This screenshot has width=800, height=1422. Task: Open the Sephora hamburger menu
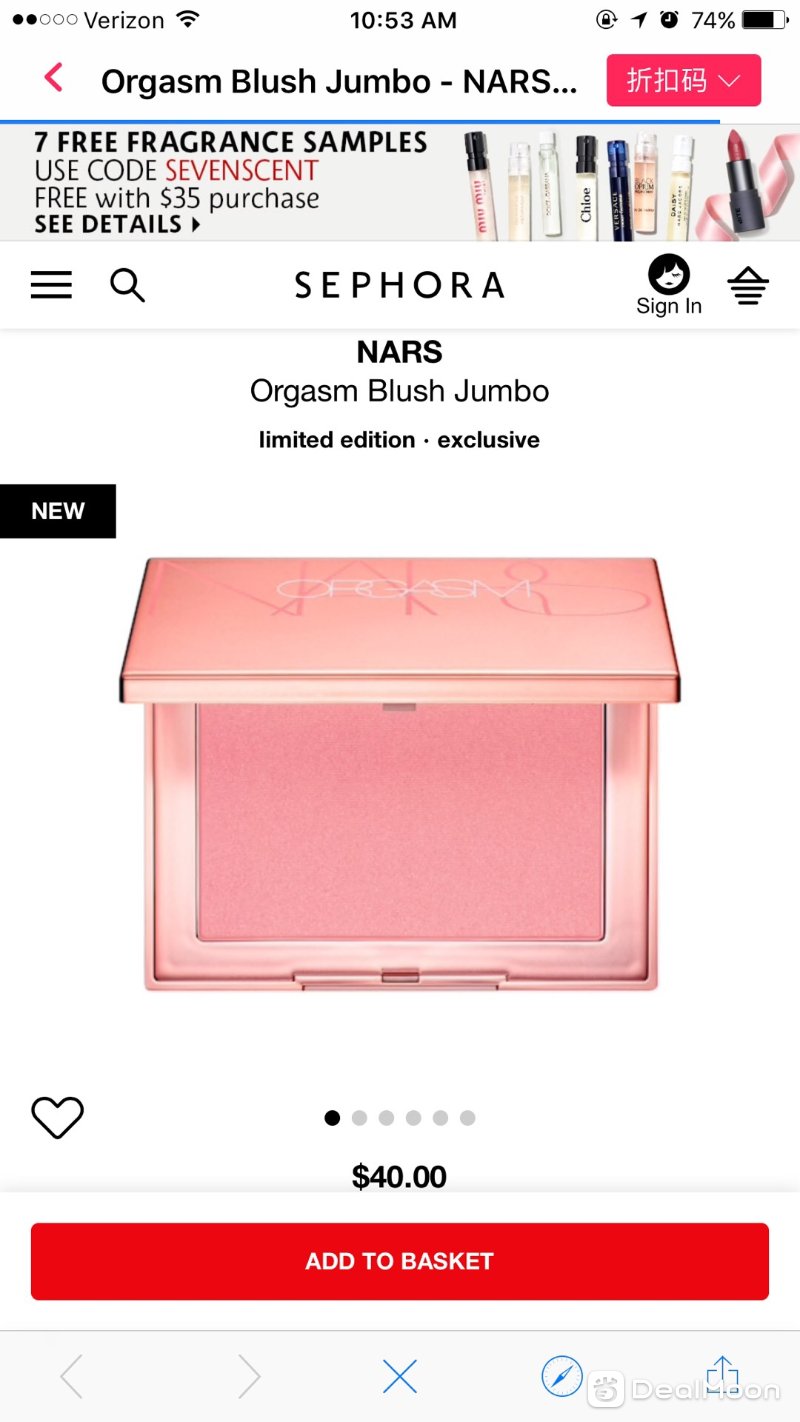tap(51, 286)
